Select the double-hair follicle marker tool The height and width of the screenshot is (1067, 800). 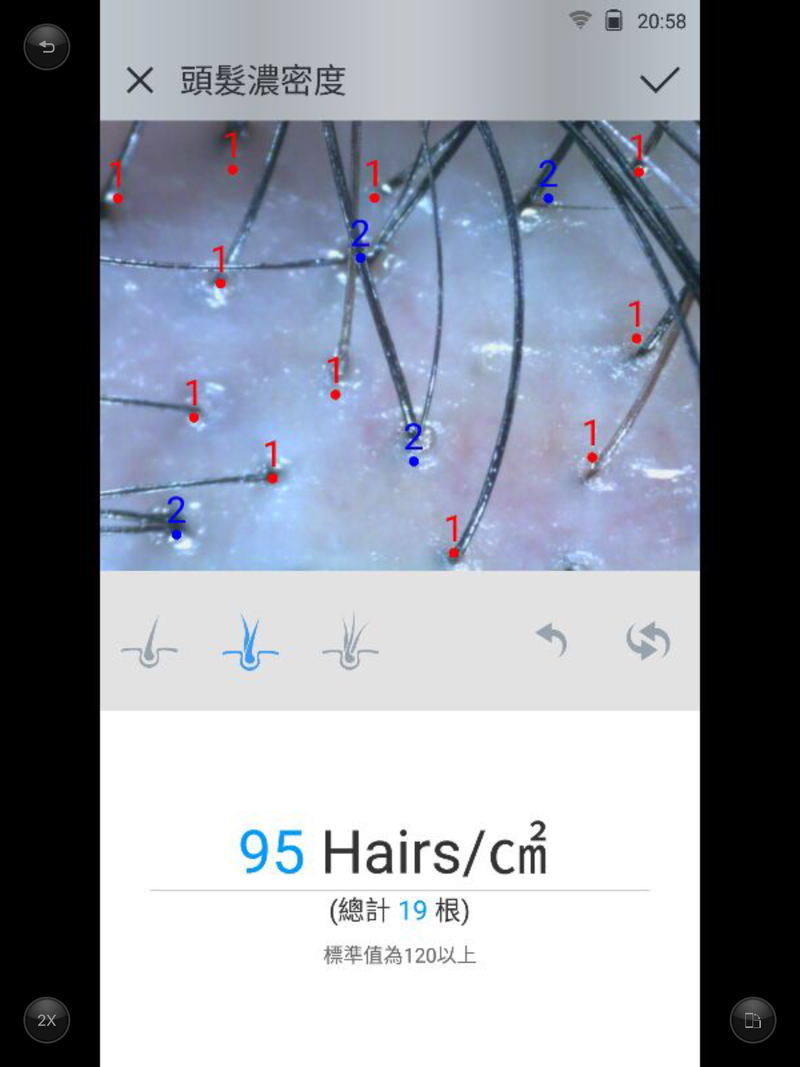250,642
